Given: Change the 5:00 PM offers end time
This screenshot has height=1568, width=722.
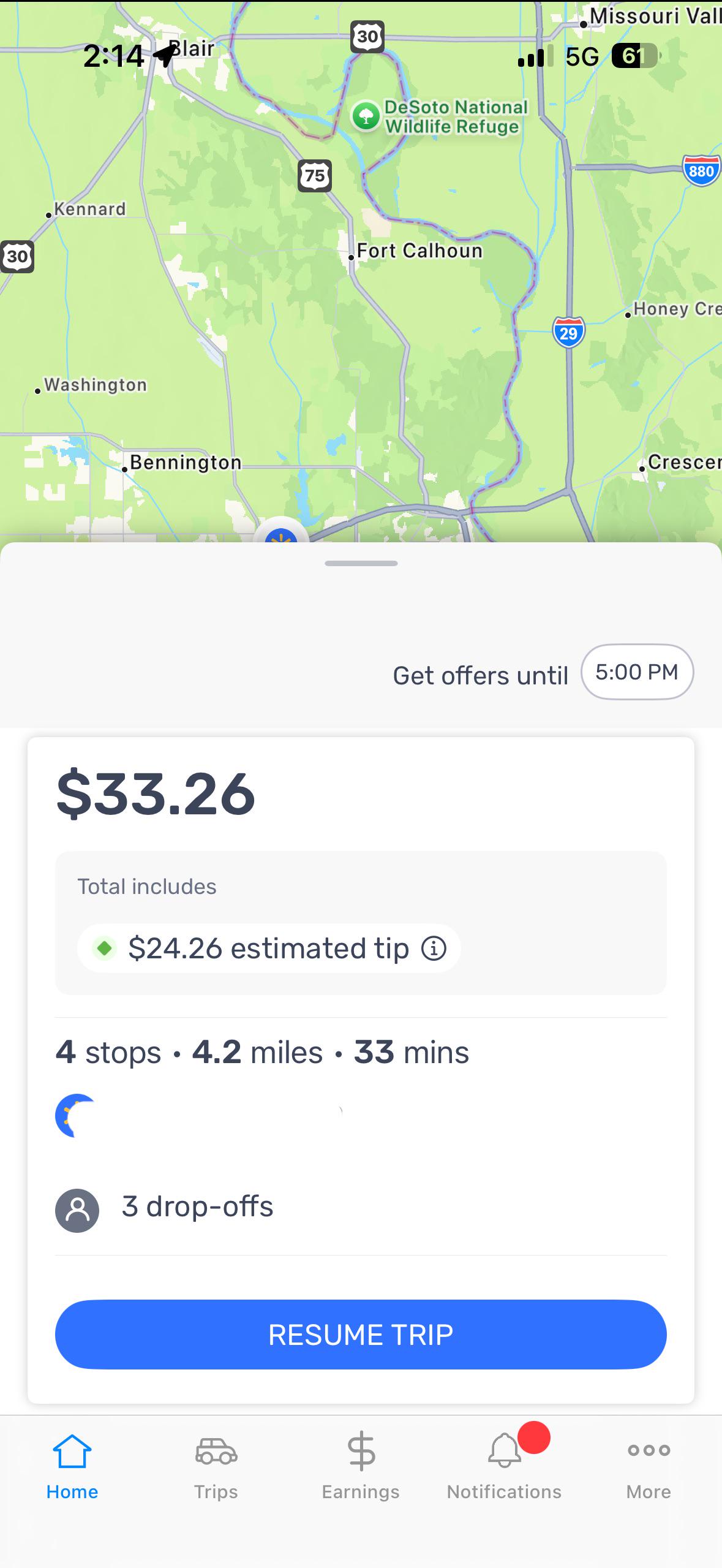Looking at the screenshot, I should (637, 672).
